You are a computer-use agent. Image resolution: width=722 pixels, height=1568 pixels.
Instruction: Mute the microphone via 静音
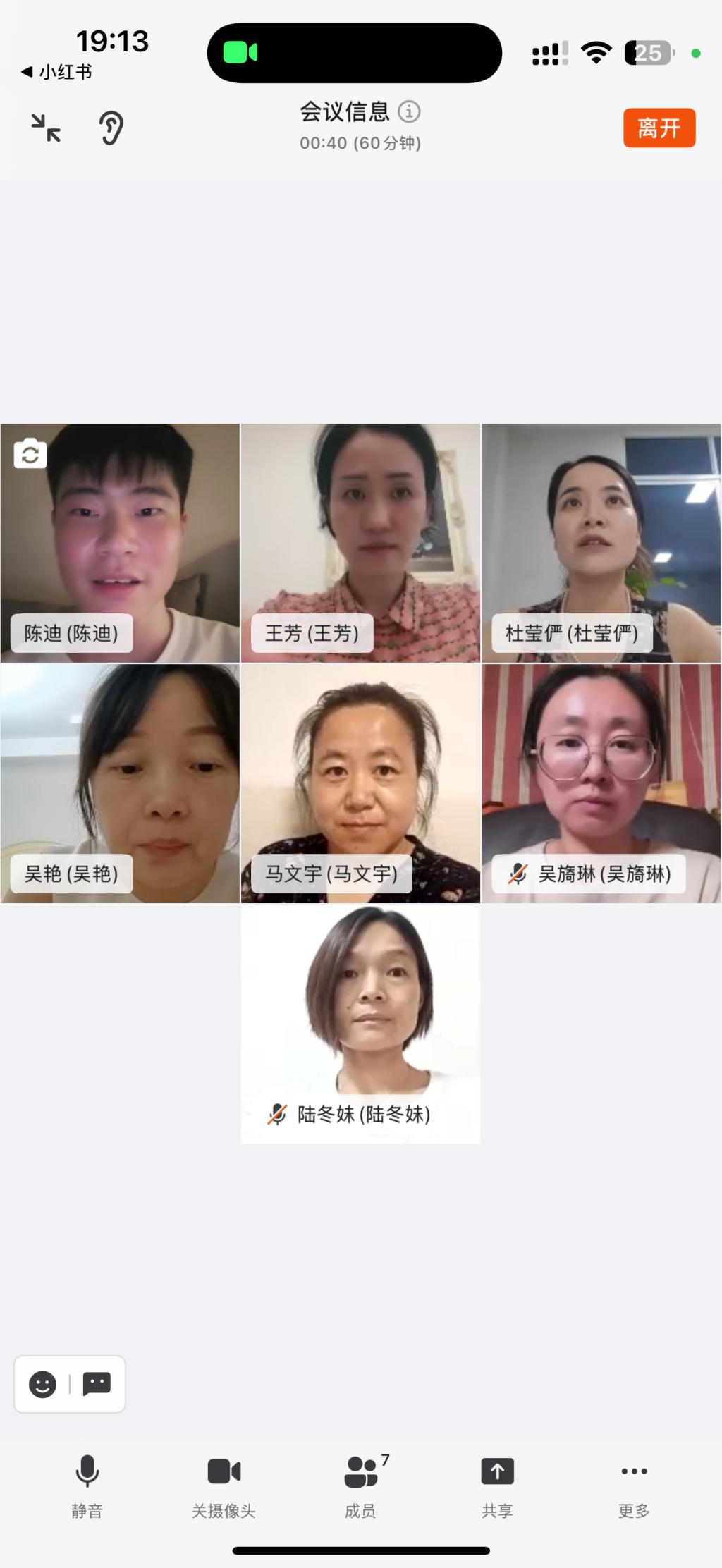[x=87, y=1483]
